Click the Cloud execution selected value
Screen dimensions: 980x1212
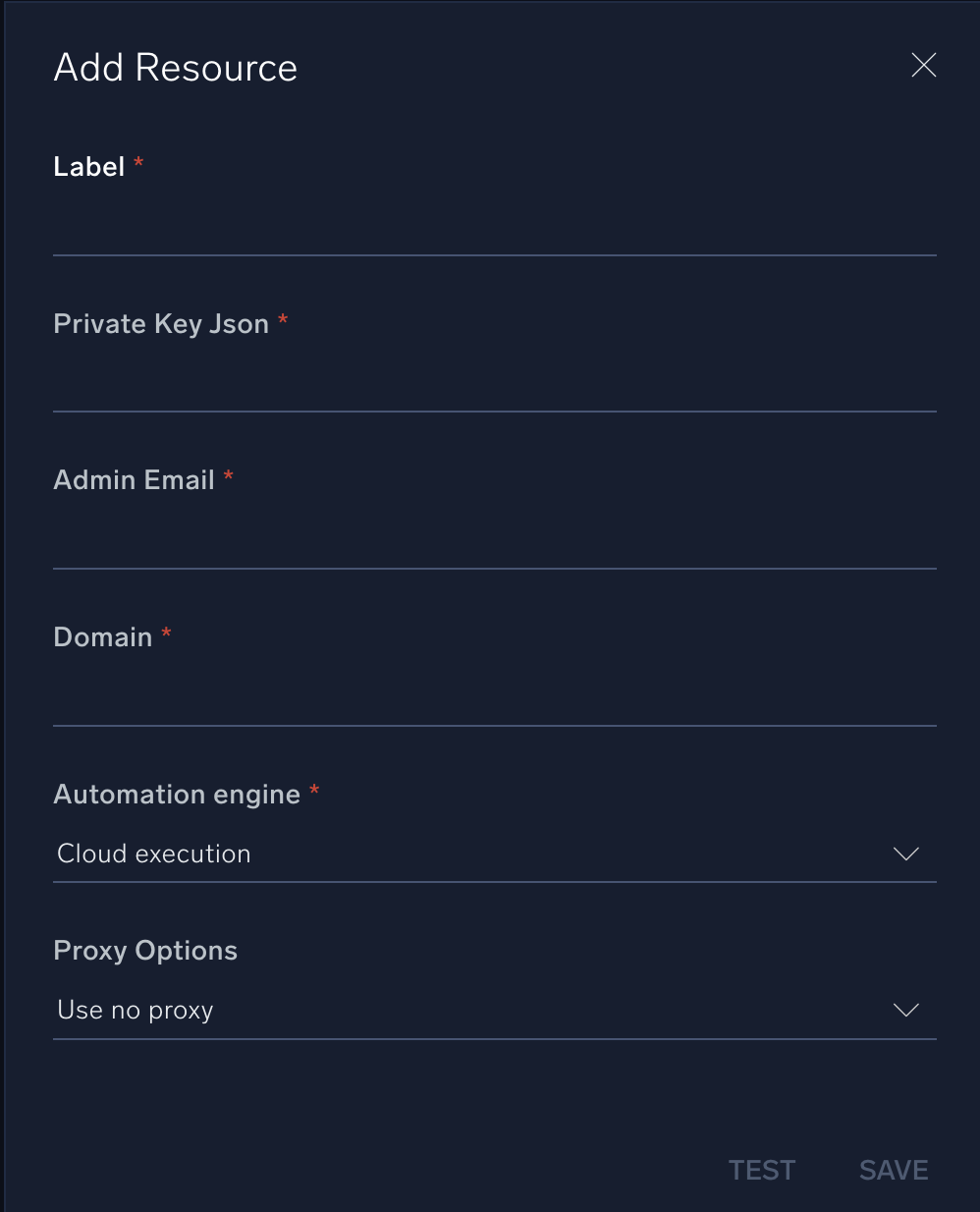(x=153, y=854)
